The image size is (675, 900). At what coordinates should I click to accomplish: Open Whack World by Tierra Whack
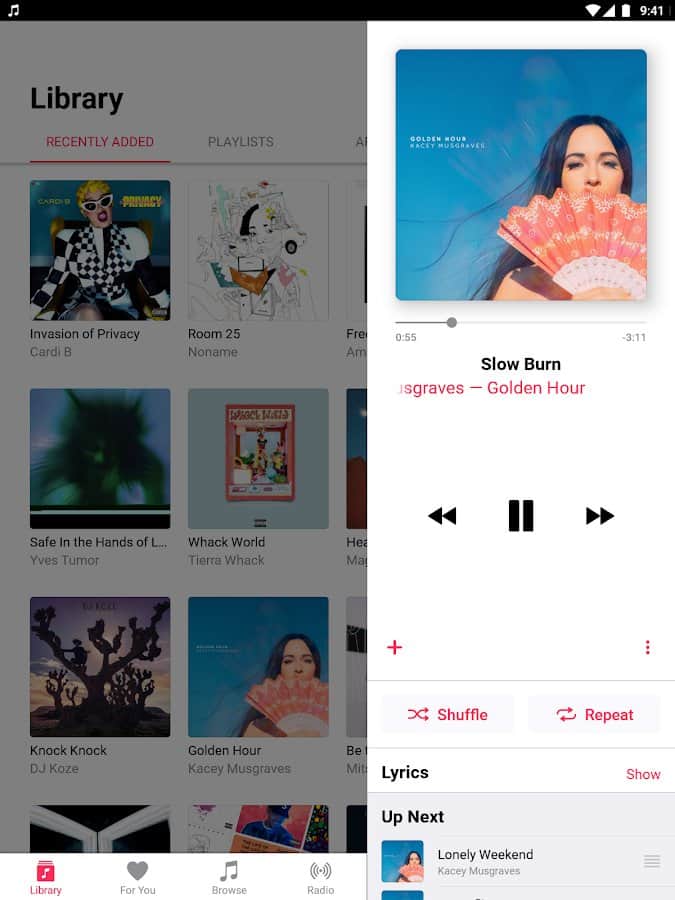coord(258,459)
